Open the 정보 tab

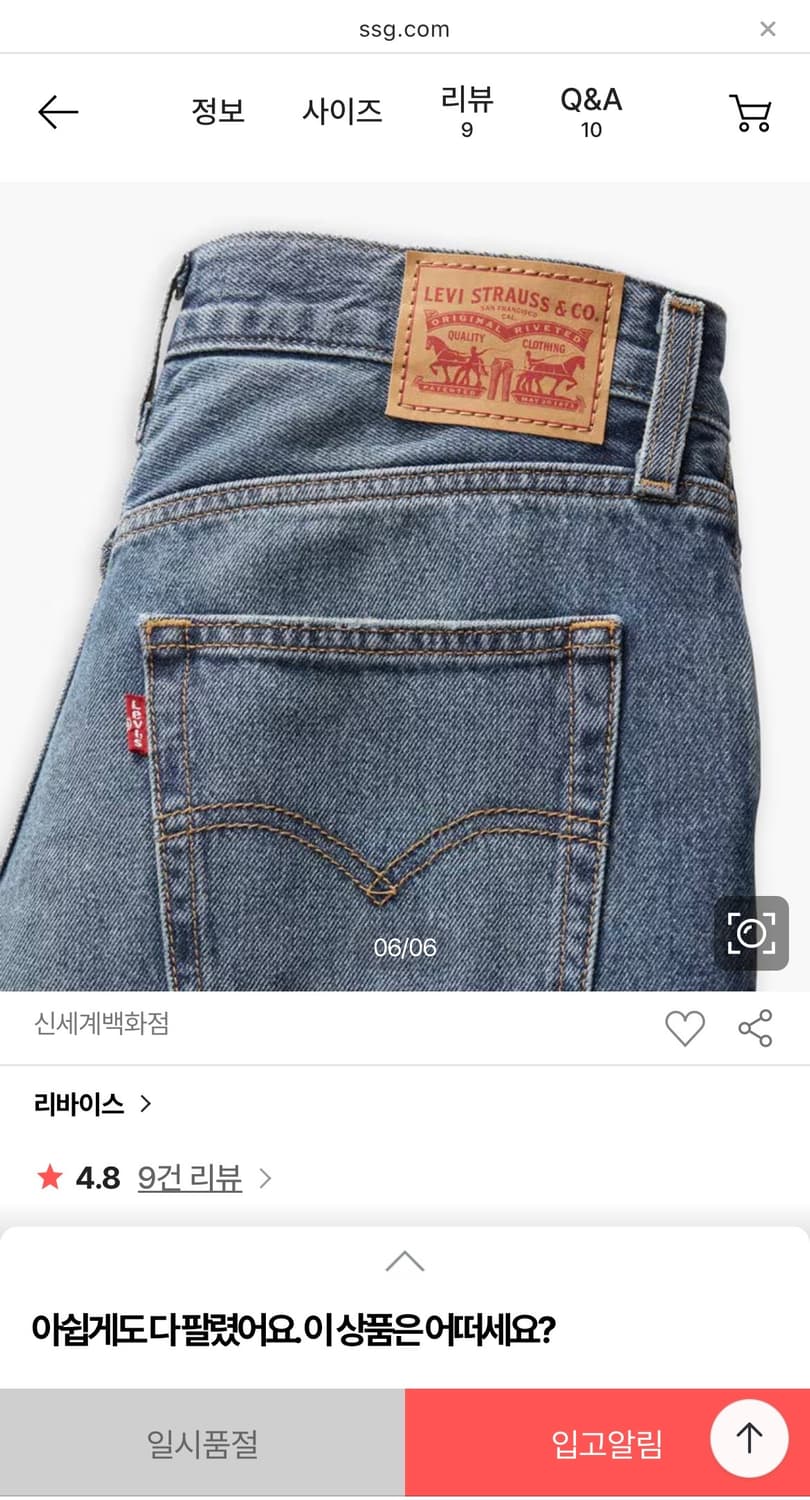click(218, 112)
